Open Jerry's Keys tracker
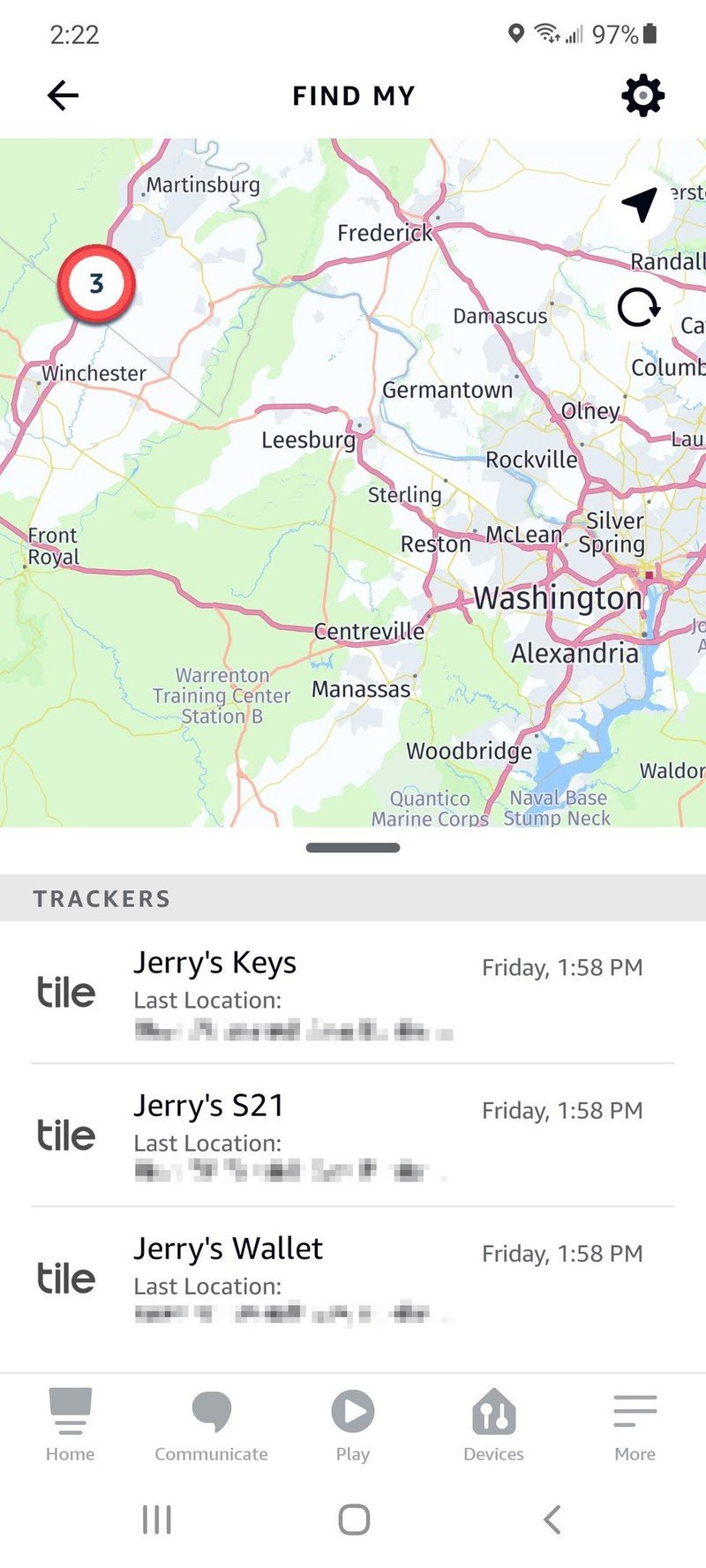Viewport: 706px width, 1568px height. coord(353,993)
